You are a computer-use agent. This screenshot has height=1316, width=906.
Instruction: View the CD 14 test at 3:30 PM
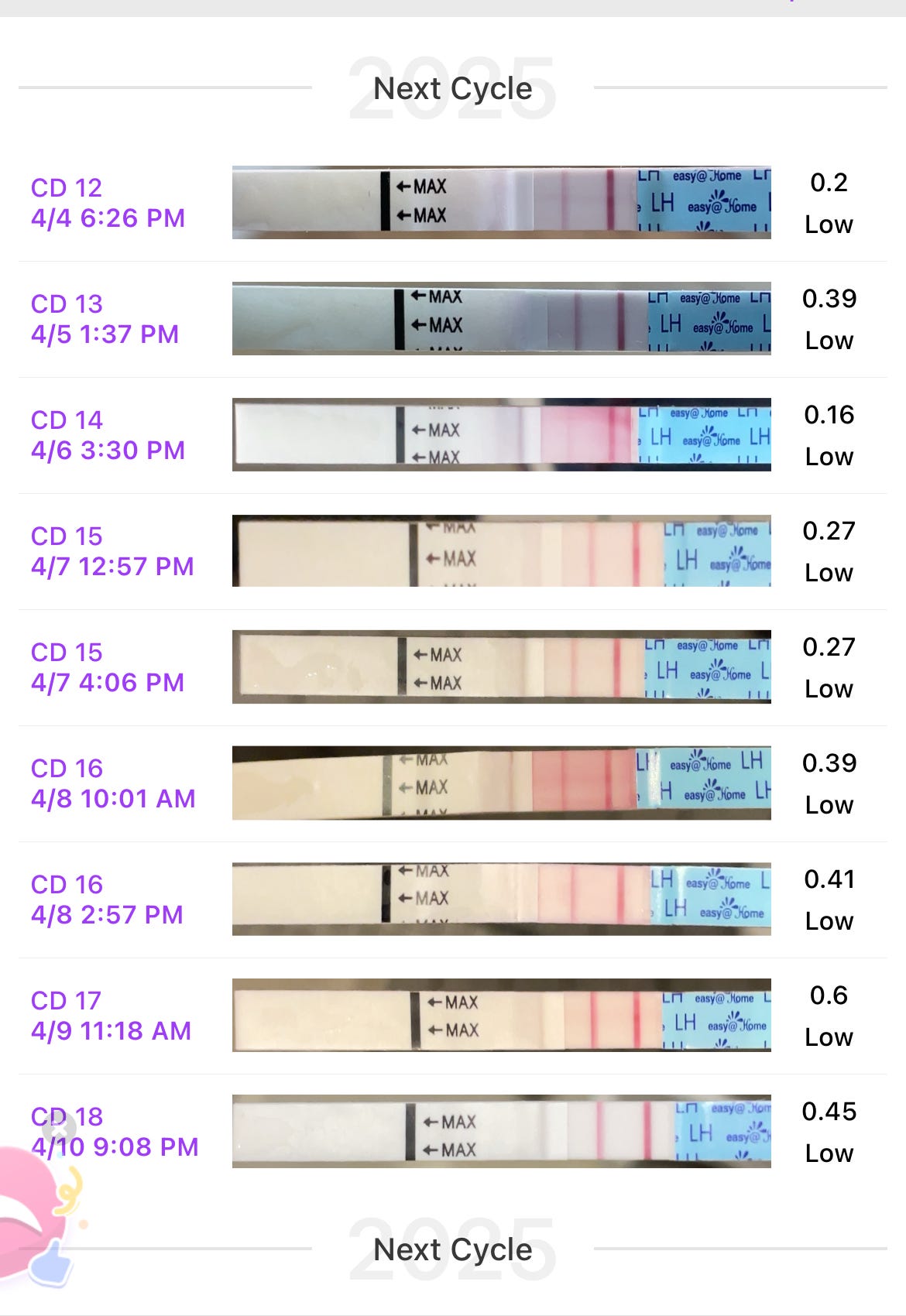pyautogui.click(x=501, y=435)
